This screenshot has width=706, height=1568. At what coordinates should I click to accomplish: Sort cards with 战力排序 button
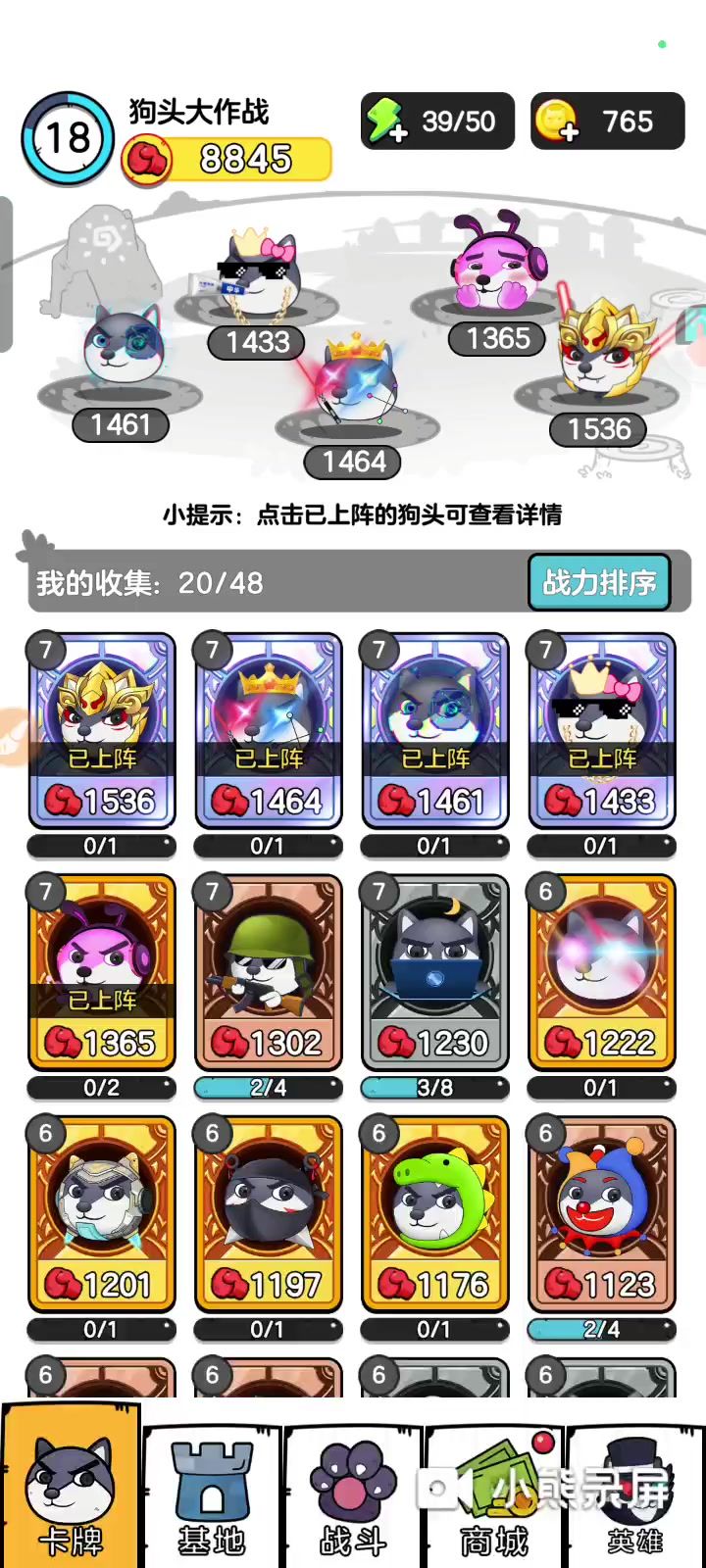tap(599, 582)
